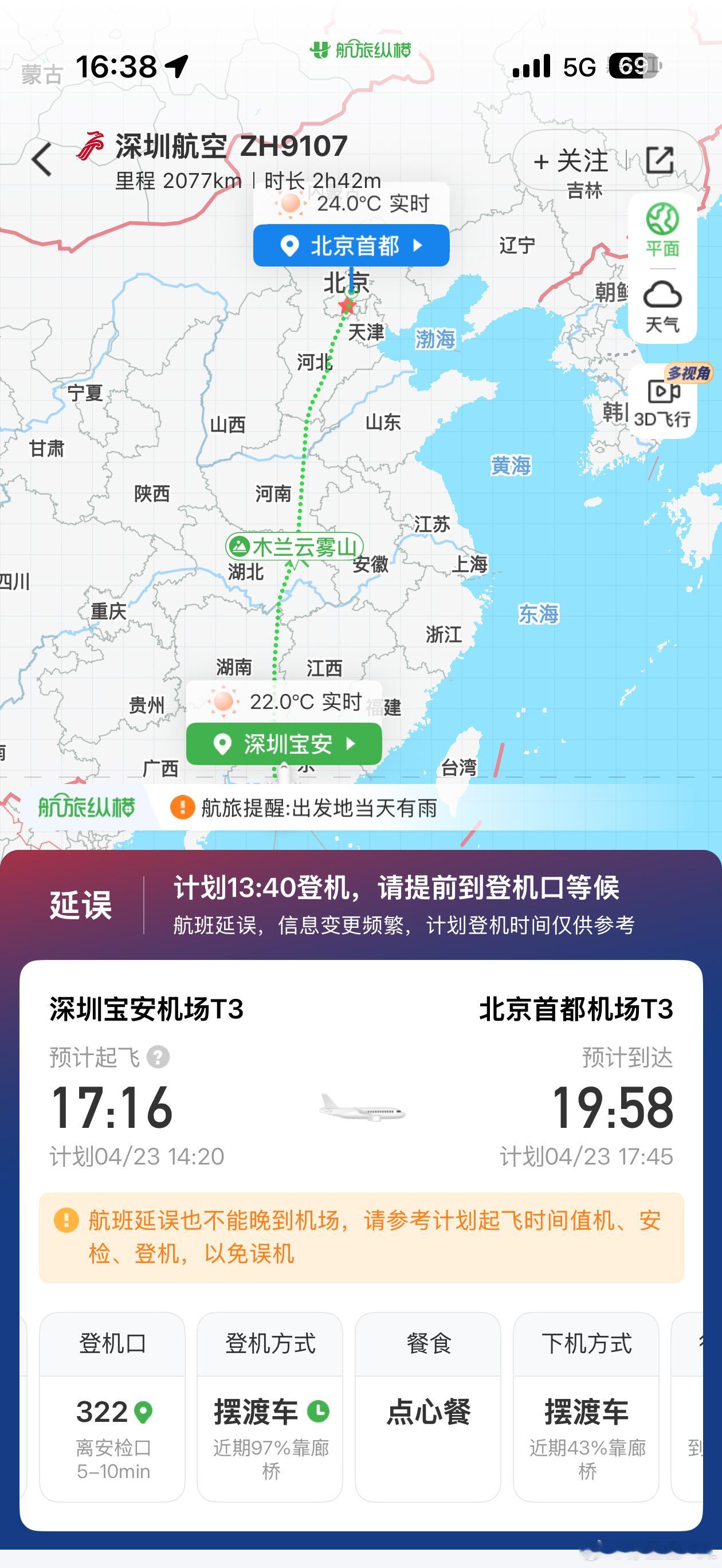The width and height of the screenshot is (722, 1568).
Task: Open the 3D飞行 flight view
Action: tap(664, 402)
